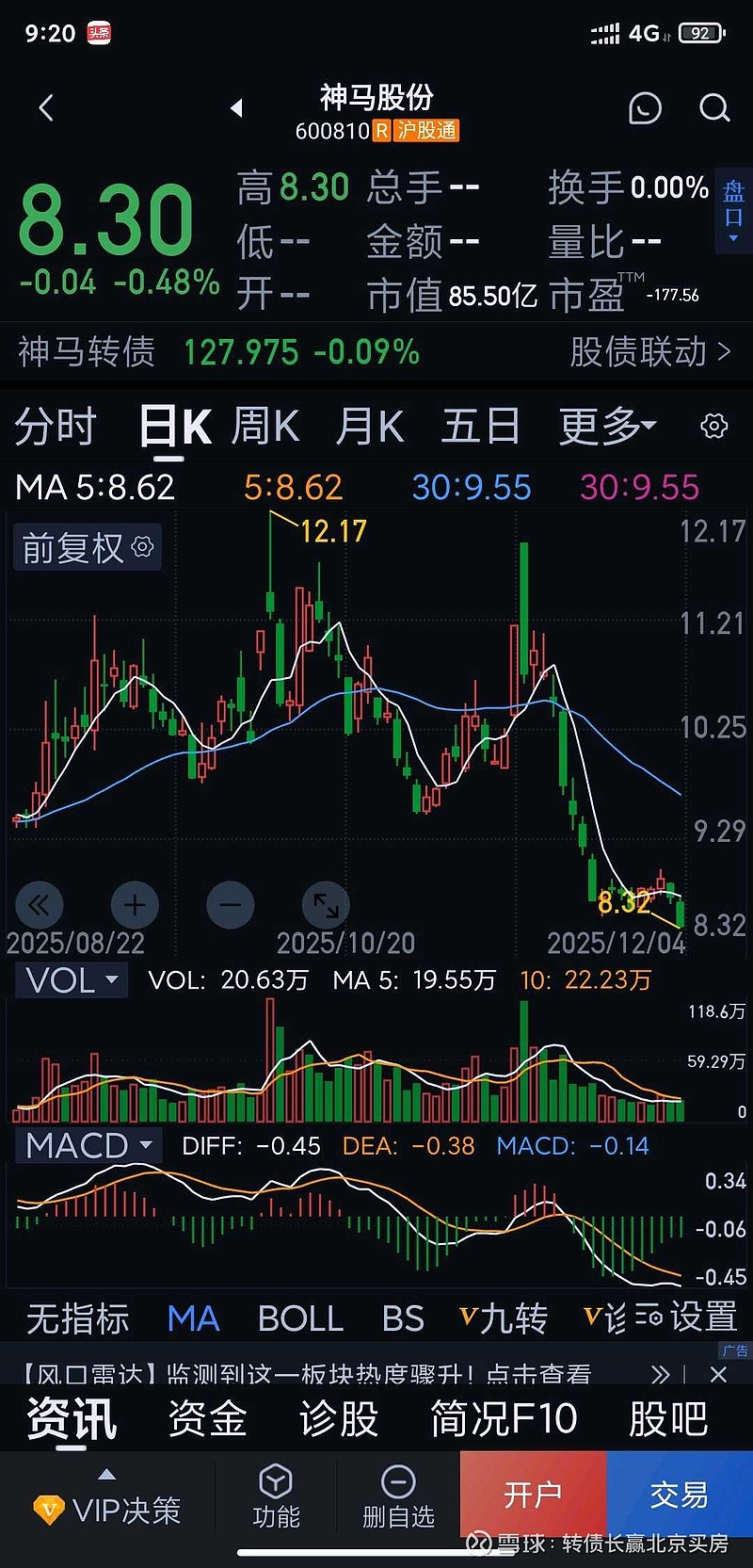Open the MACD indicator dropdown
753x1568 pixels.
click(x=88, y=1145)
